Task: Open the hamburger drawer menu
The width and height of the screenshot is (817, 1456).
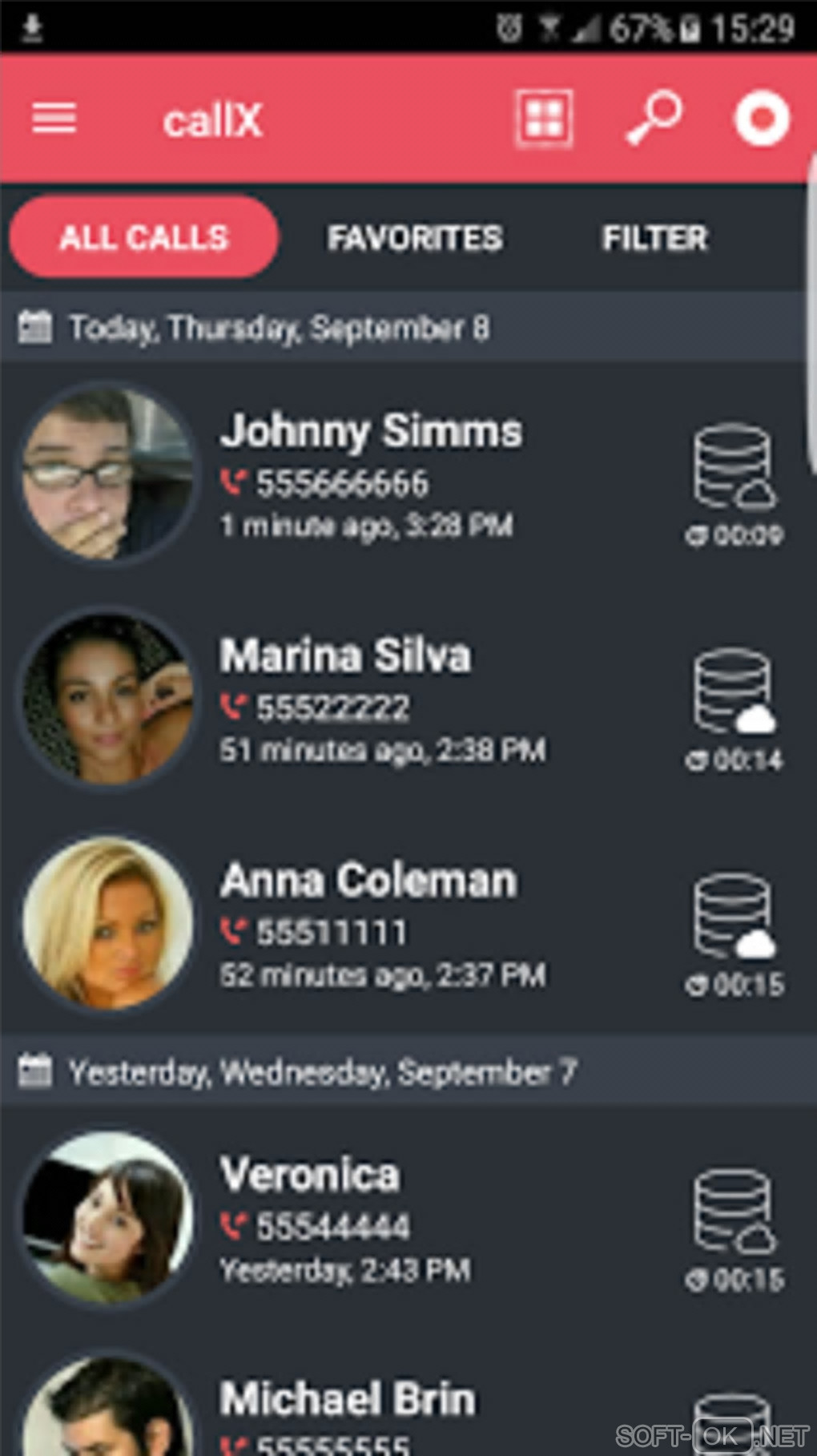Action: (x=54, y=119)
